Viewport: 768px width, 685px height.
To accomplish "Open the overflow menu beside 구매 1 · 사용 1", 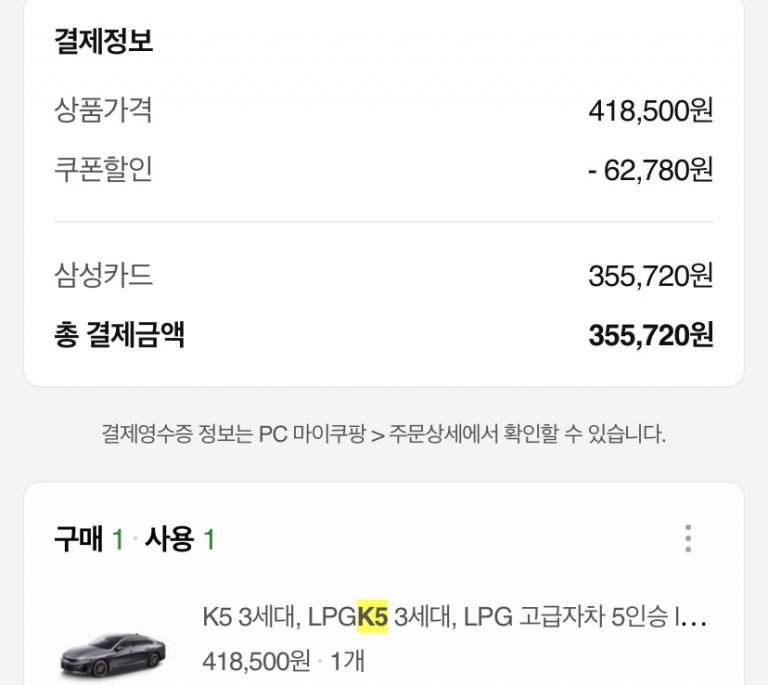I will (x=688, y=539).
